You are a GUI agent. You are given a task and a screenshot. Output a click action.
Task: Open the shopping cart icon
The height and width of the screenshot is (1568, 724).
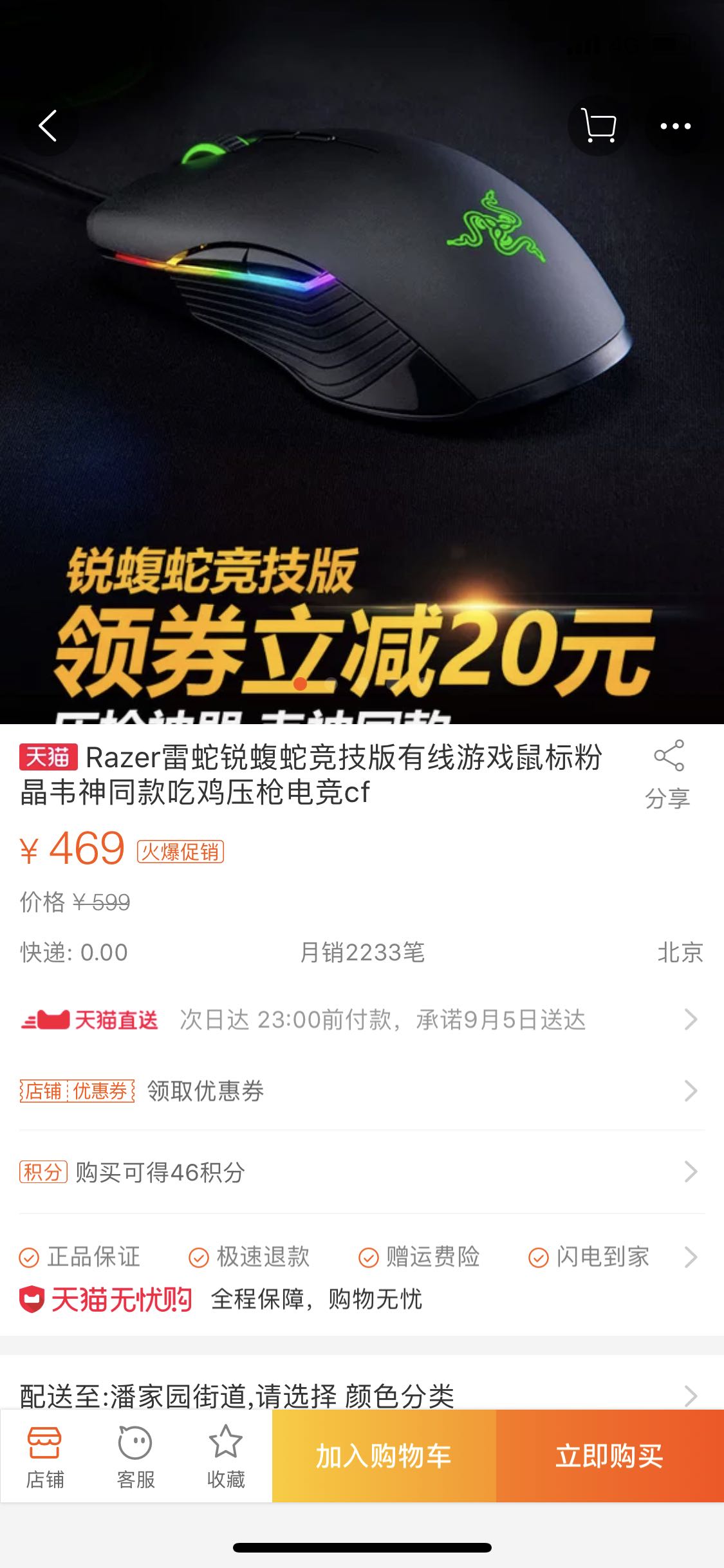598,126
